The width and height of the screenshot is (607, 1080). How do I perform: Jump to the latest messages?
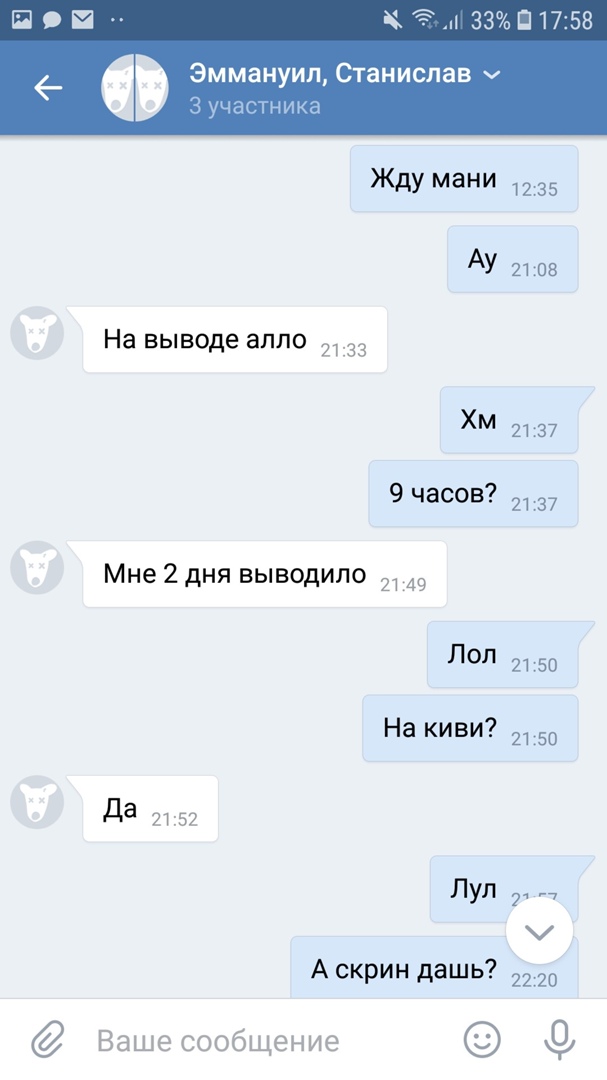coord(539,931)
